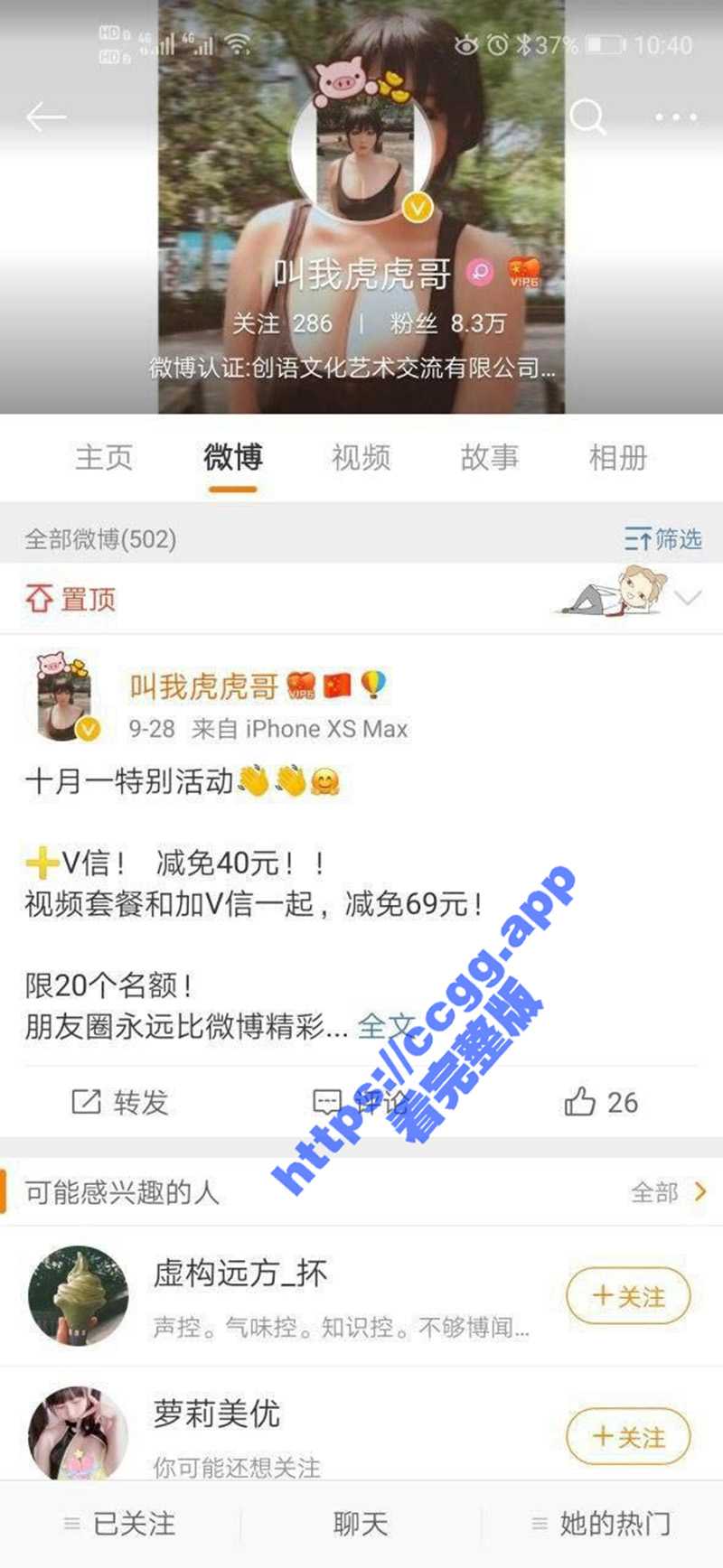Open the 筛选 filter option
723x1568 pixels.
tap(662, 539)
